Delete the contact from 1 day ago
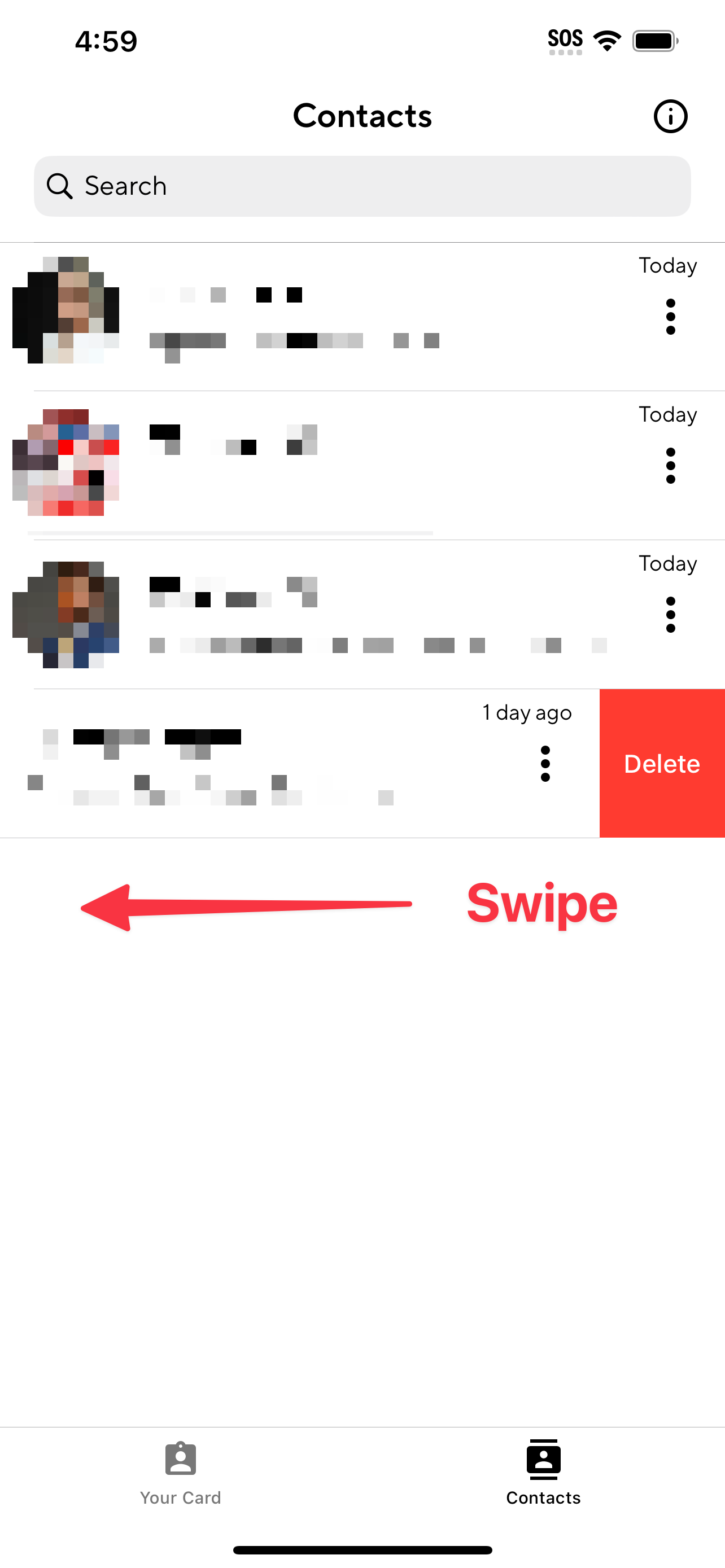 point(662,763)
